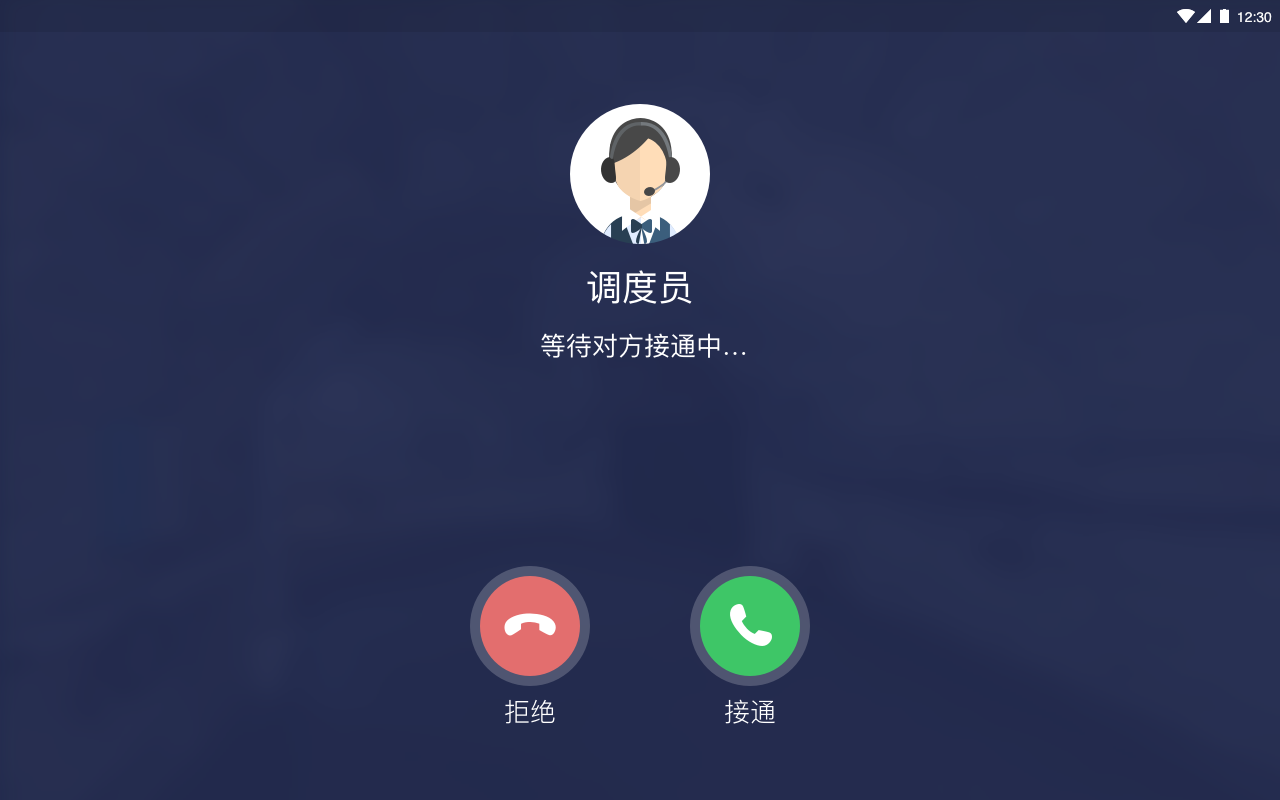Reject the call with the red 拒绝 button
1280x800 pixels.
pyautogui.click(x=530, y=626)
